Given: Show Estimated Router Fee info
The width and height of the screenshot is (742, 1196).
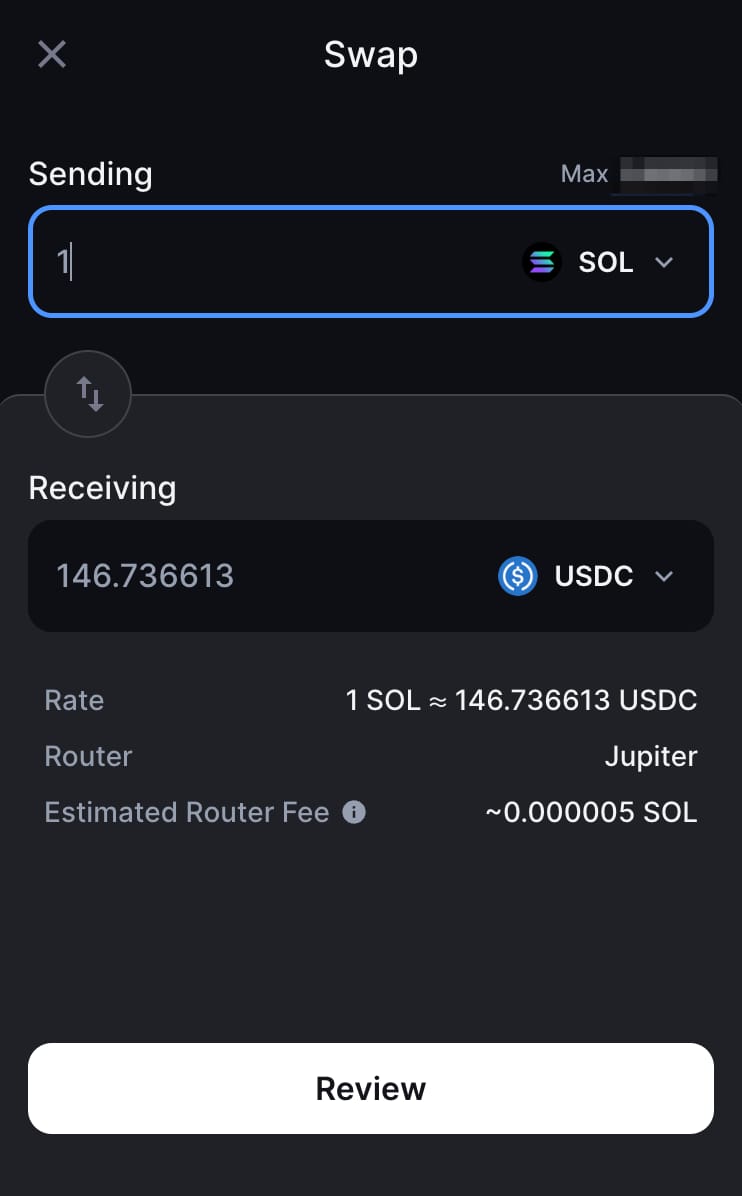Looking at the screenshot, I should point(354,812).
